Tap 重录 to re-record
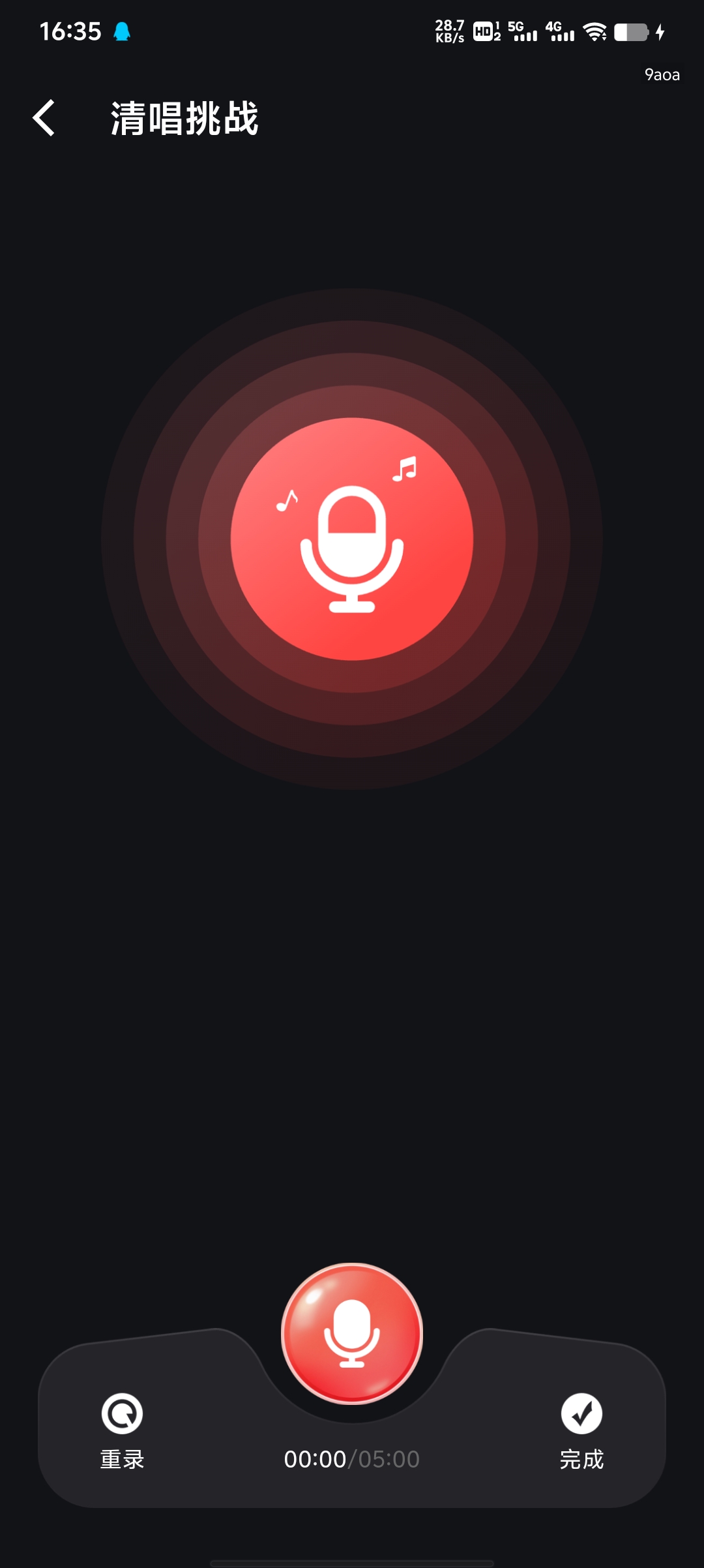704x1568 pixels. [122, 1432]
